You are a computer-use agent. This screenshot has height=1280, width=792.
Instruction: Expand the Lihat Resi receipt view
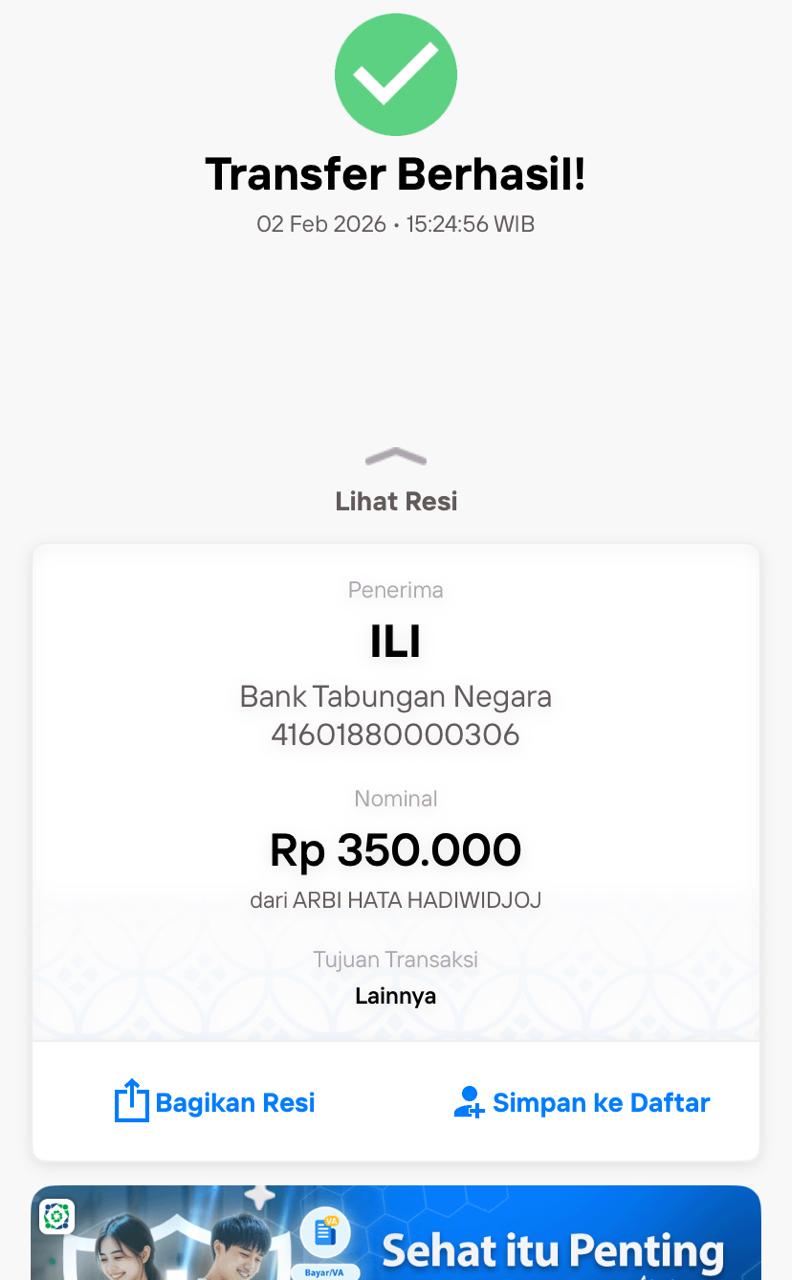point(396,480)
